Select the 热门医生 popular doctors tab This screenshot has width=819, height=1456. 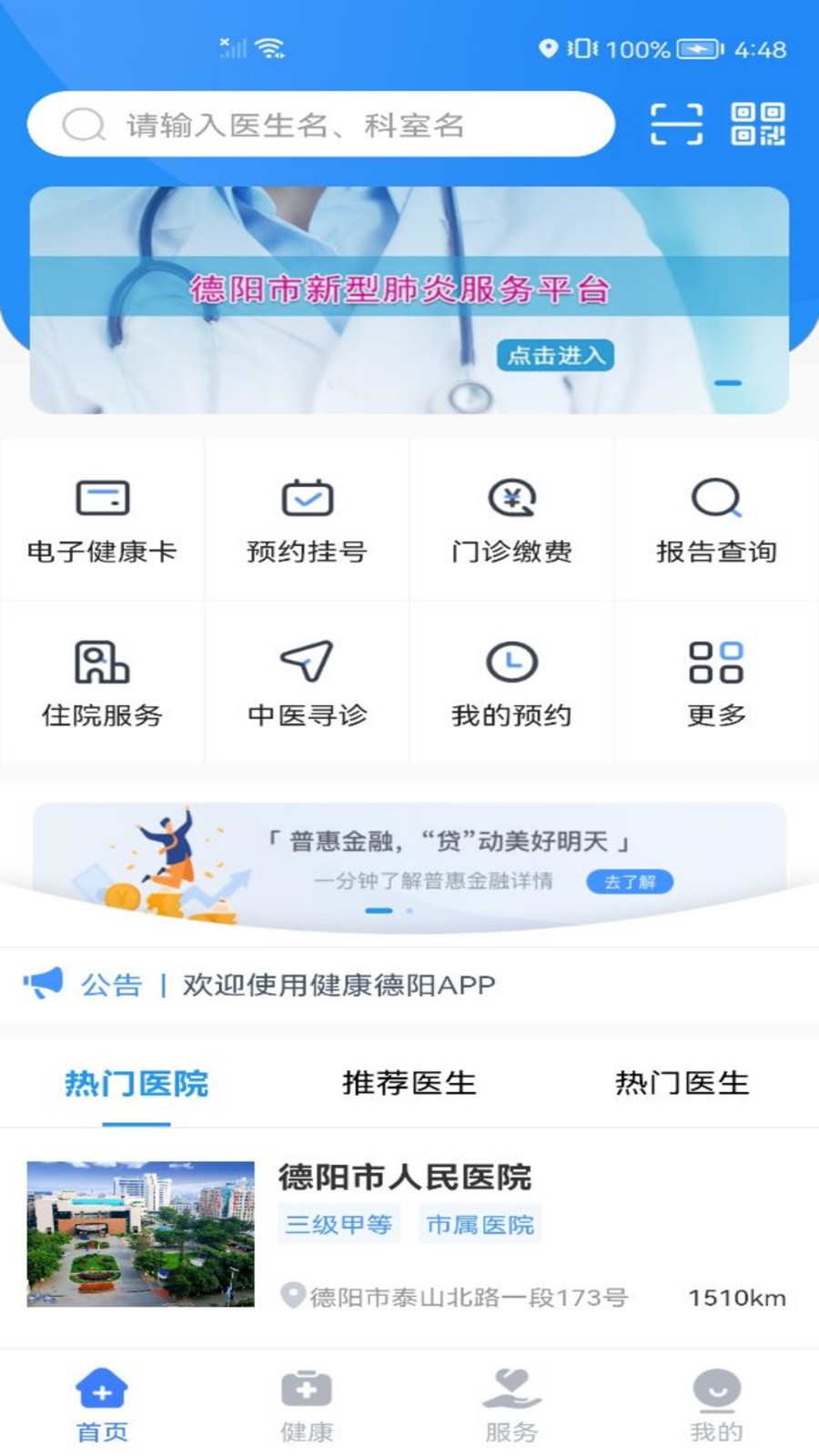click(x=682, y=1083)
